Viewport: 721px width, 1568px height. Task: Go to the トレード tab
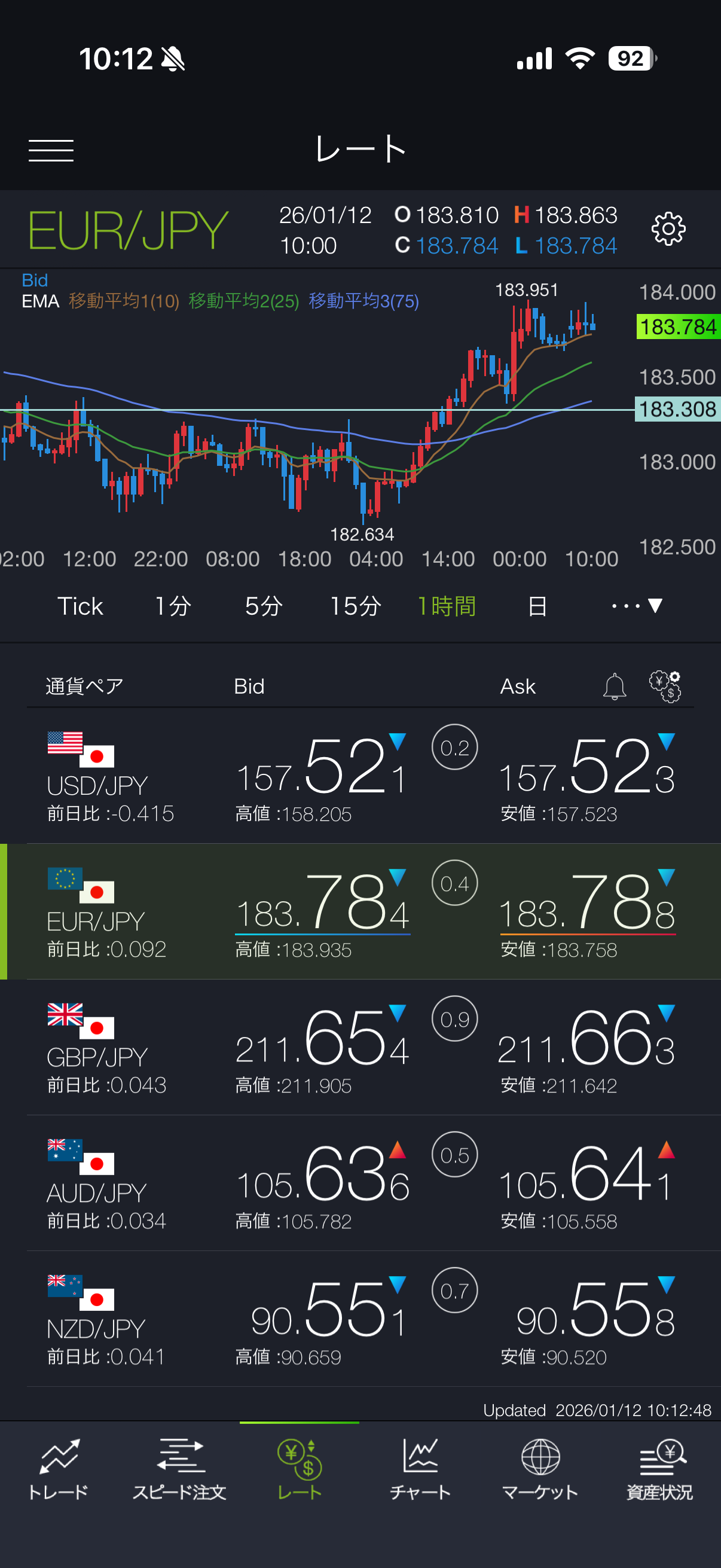tap(59, 1468)
